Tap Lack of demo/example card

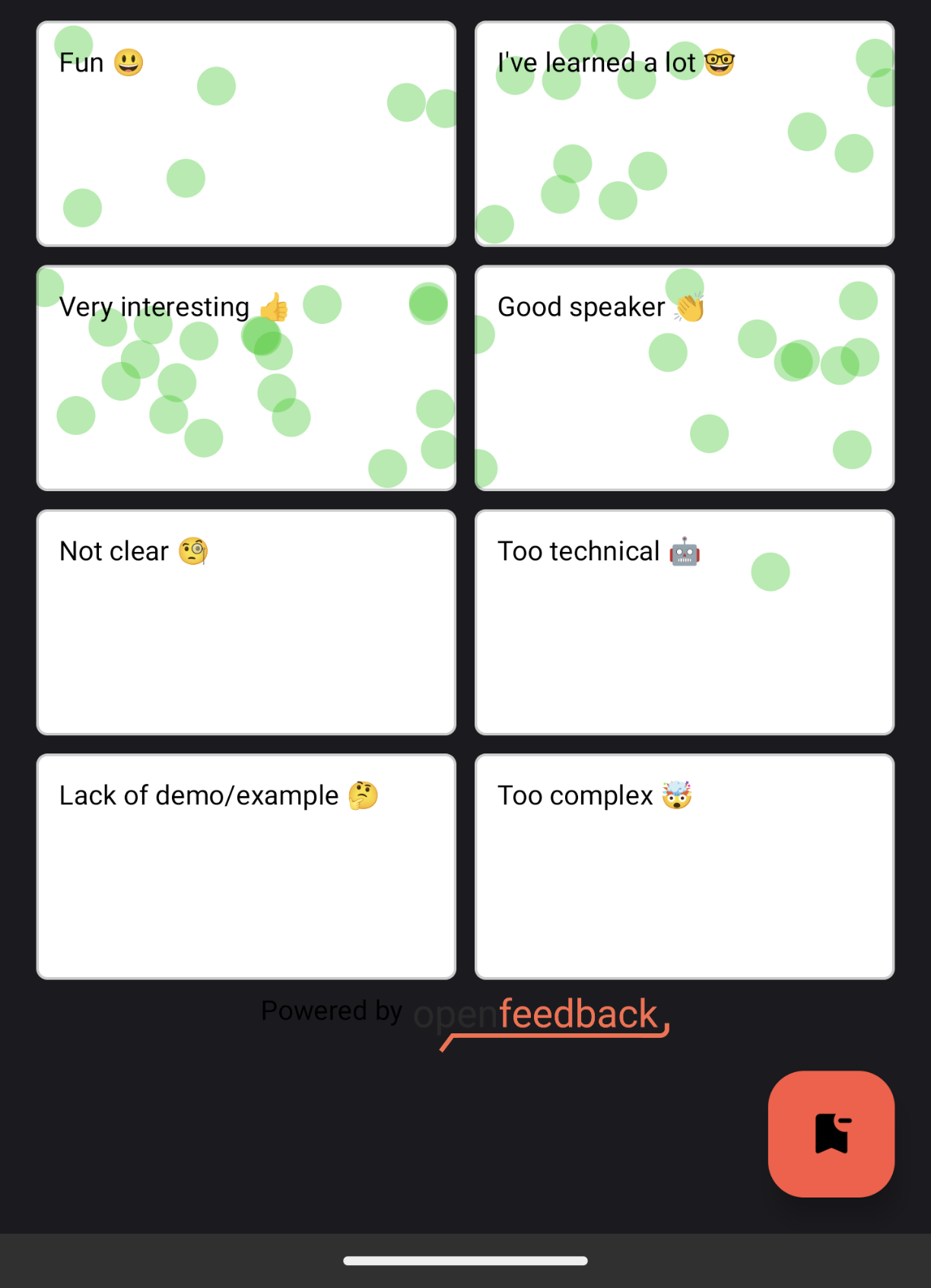pos(246,866)
